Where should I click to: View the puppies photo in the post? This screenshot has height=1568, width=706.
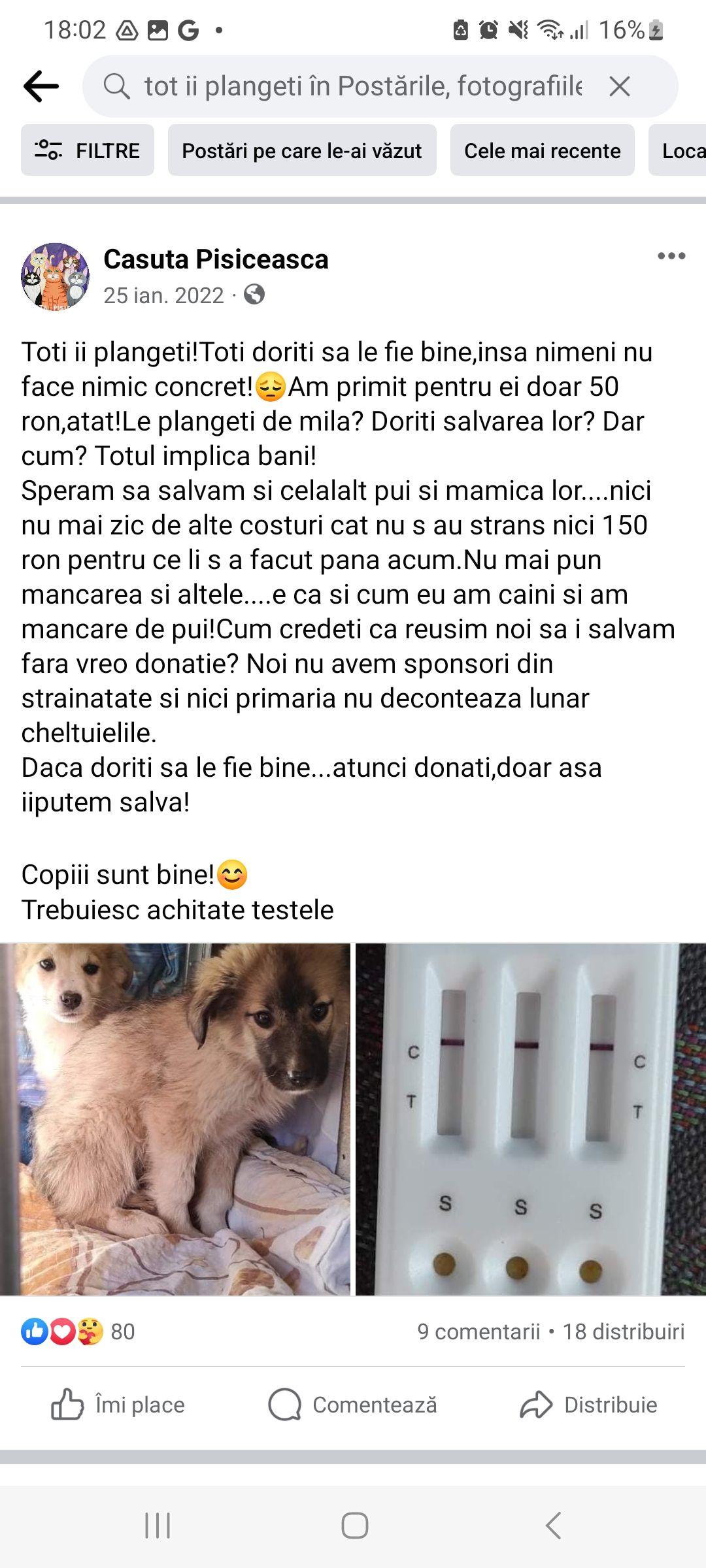point(175,1119)
